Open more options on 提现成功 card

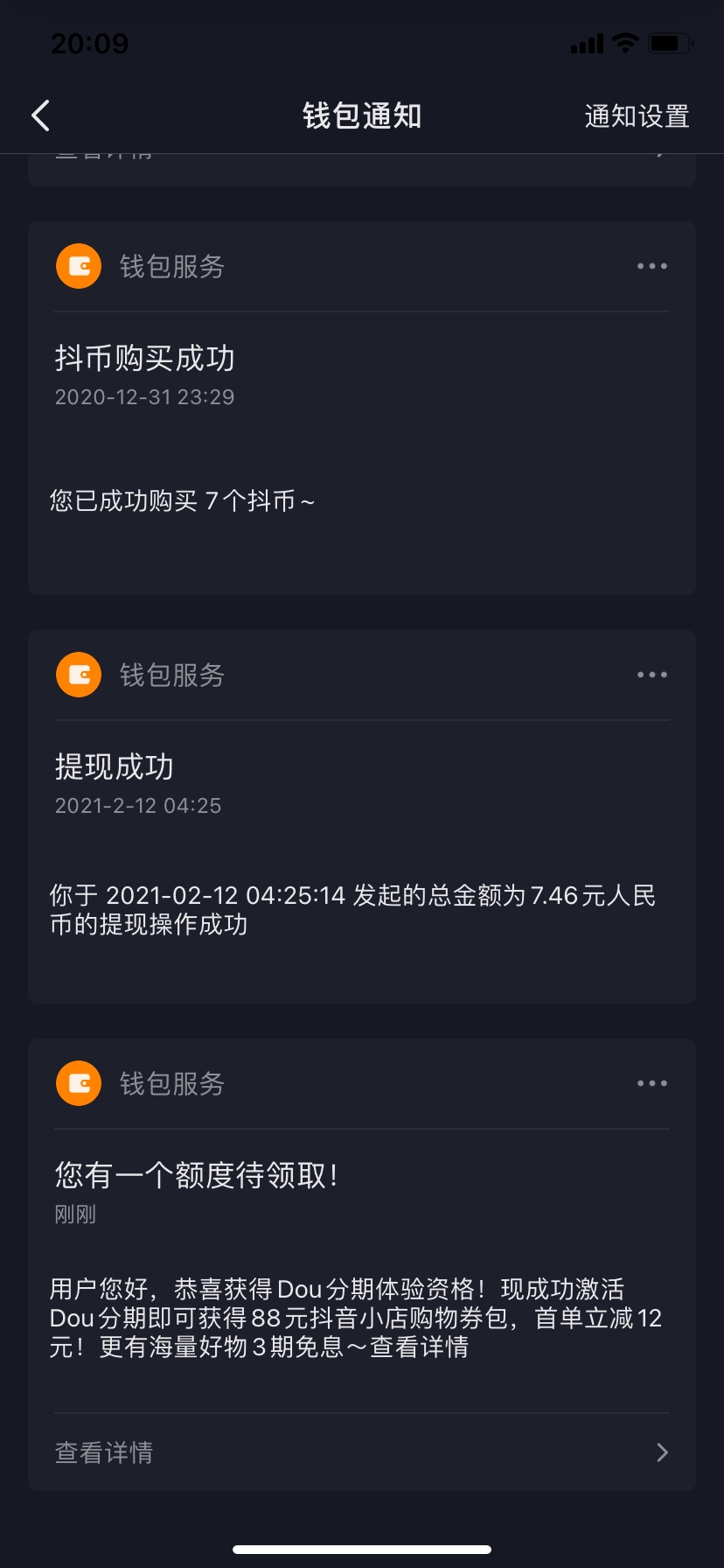[652, 675]
